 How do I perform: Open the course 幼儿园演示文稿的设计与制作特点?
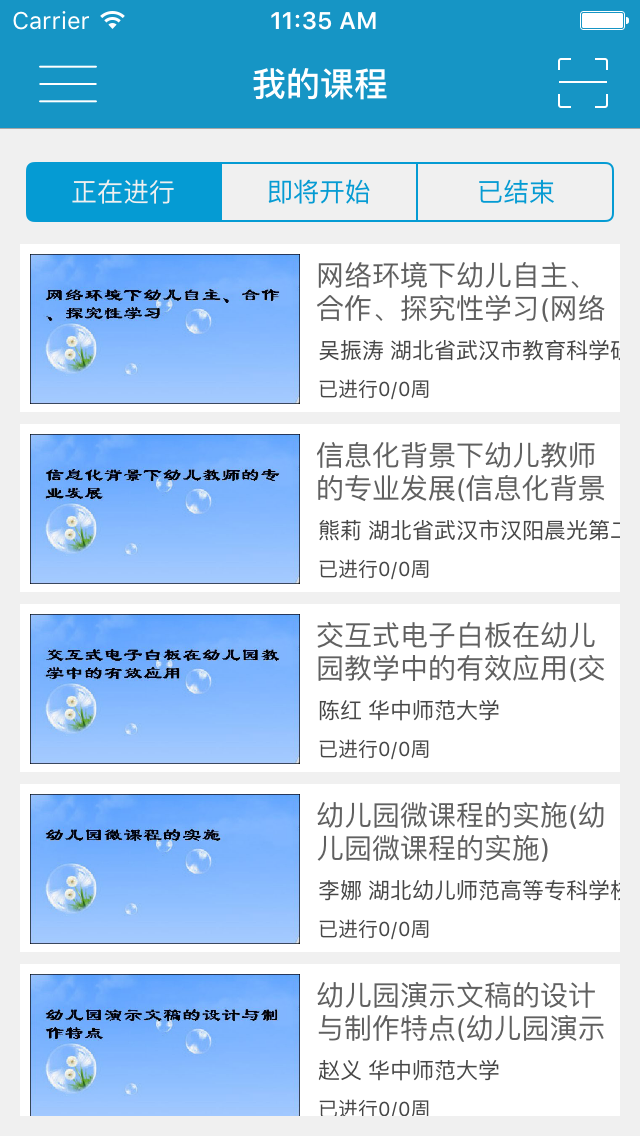click(x=320, y=1040)
